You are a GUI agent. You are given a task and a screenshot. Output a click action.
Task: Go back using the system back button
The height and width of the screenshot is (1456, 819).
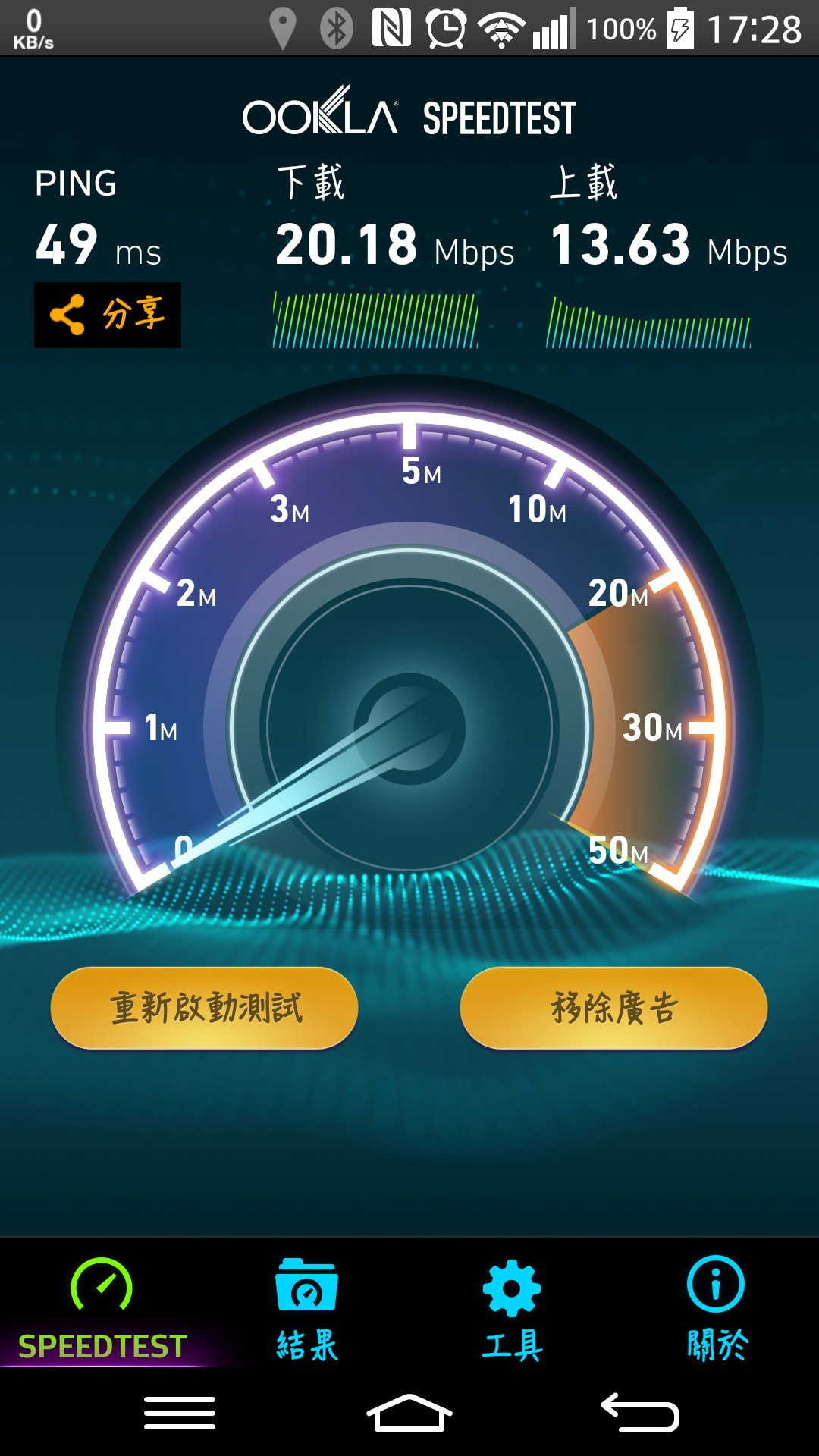639,1413
